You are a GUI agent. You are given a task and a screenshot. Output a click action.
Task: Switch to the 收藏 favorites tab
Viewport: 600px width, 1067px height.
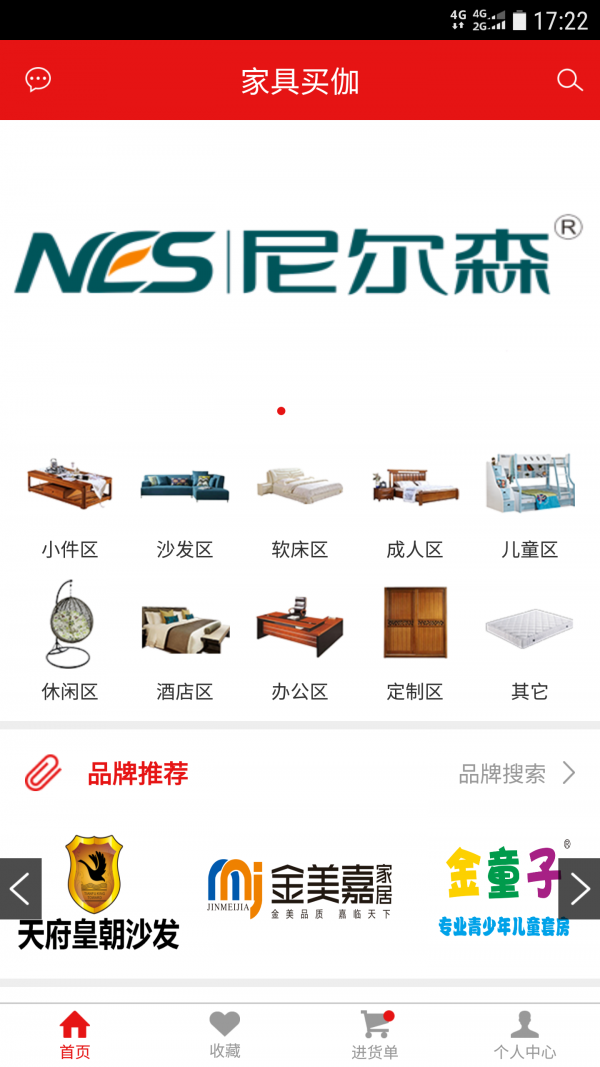click(225, 1035)
